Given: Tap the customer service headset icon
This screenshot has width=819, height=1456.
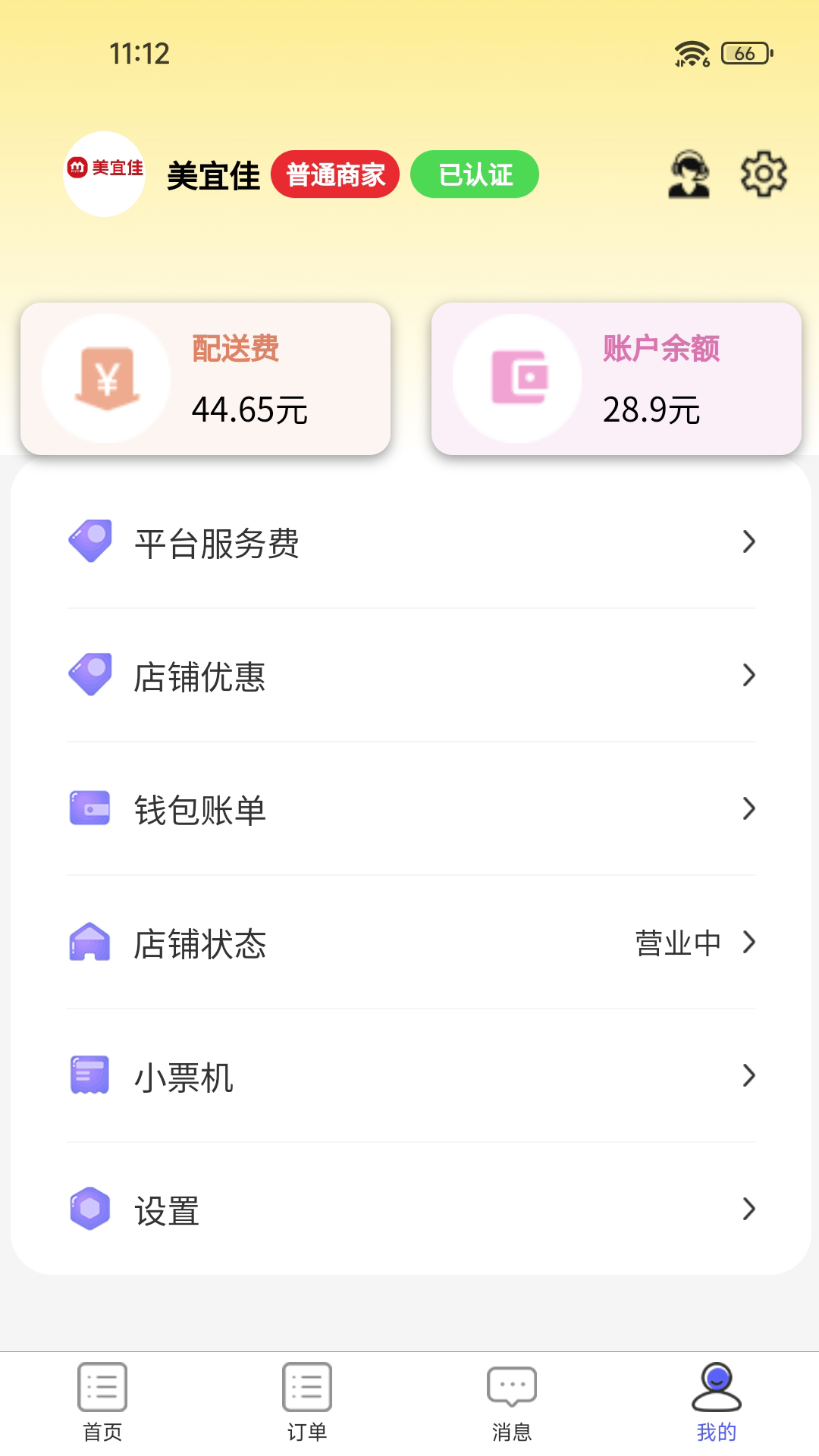Looking at the screenshot, I should click(689, 174).
